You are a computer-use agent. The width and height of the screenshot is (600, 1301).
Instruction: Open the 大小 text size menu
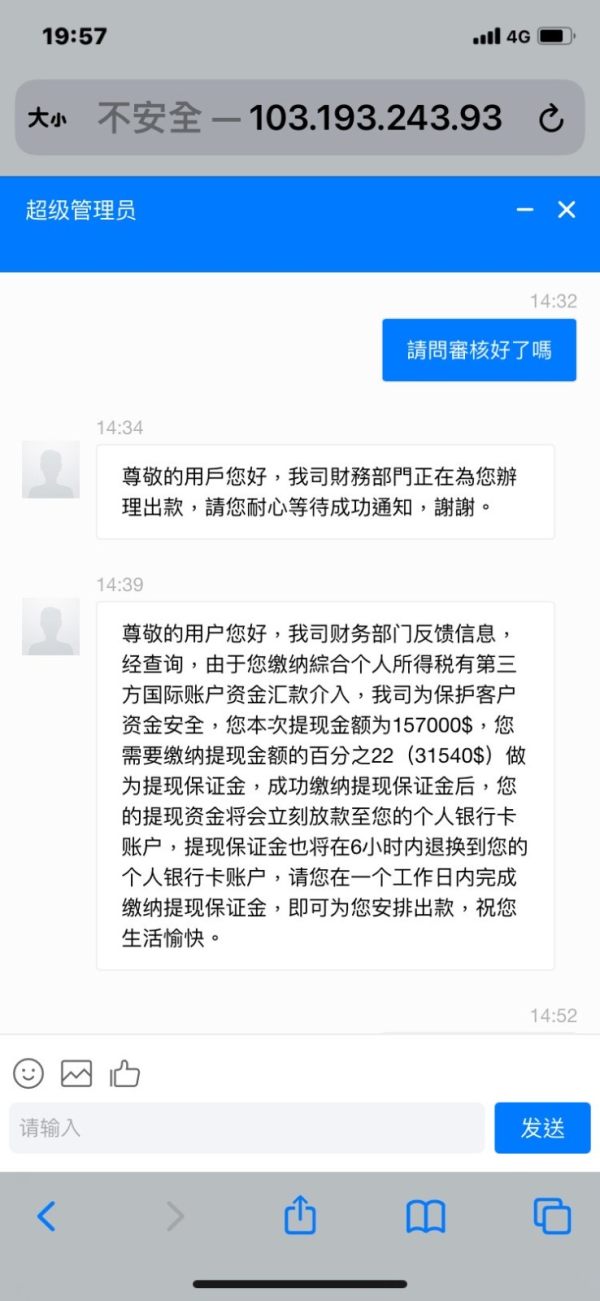tap(47, 119)
